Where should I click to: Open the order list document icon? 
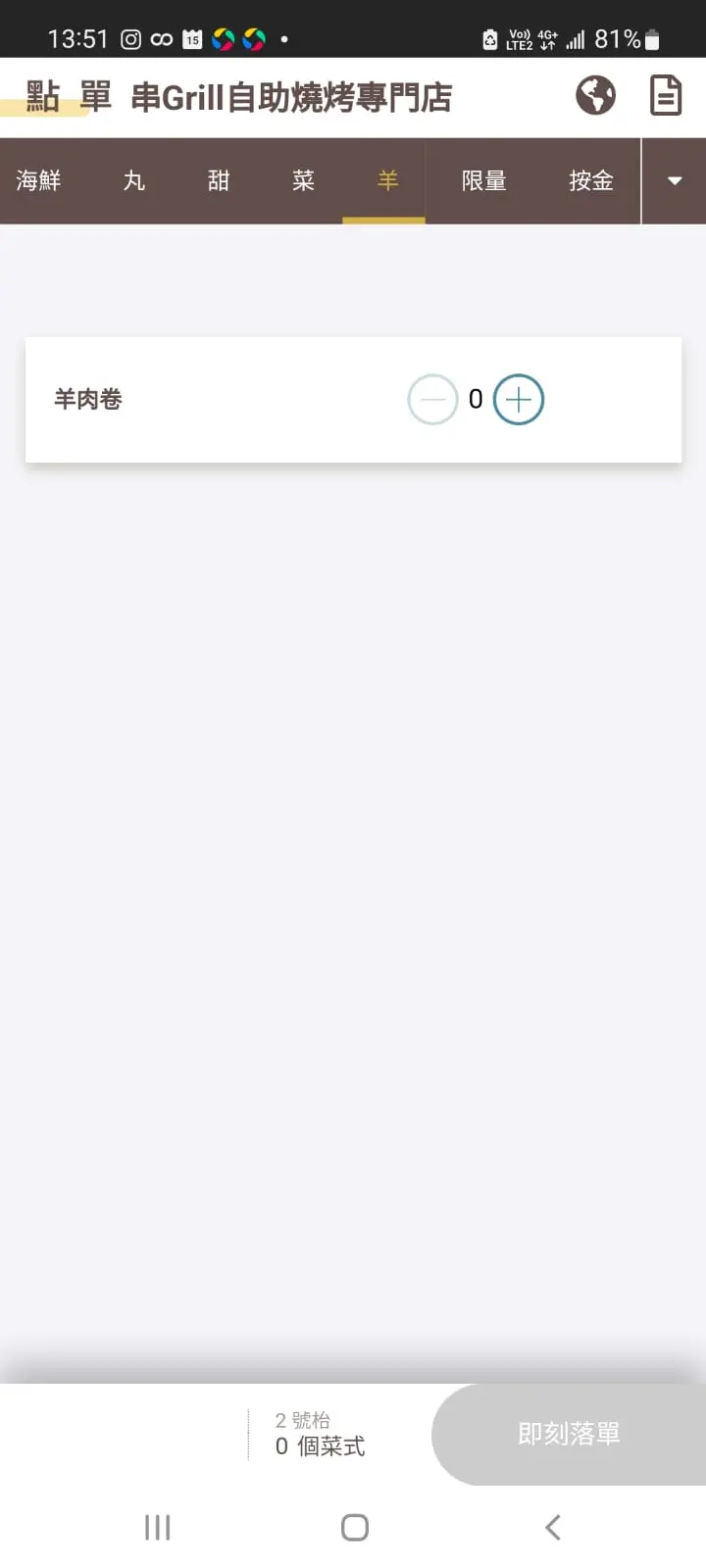click(x=666, y=96)
